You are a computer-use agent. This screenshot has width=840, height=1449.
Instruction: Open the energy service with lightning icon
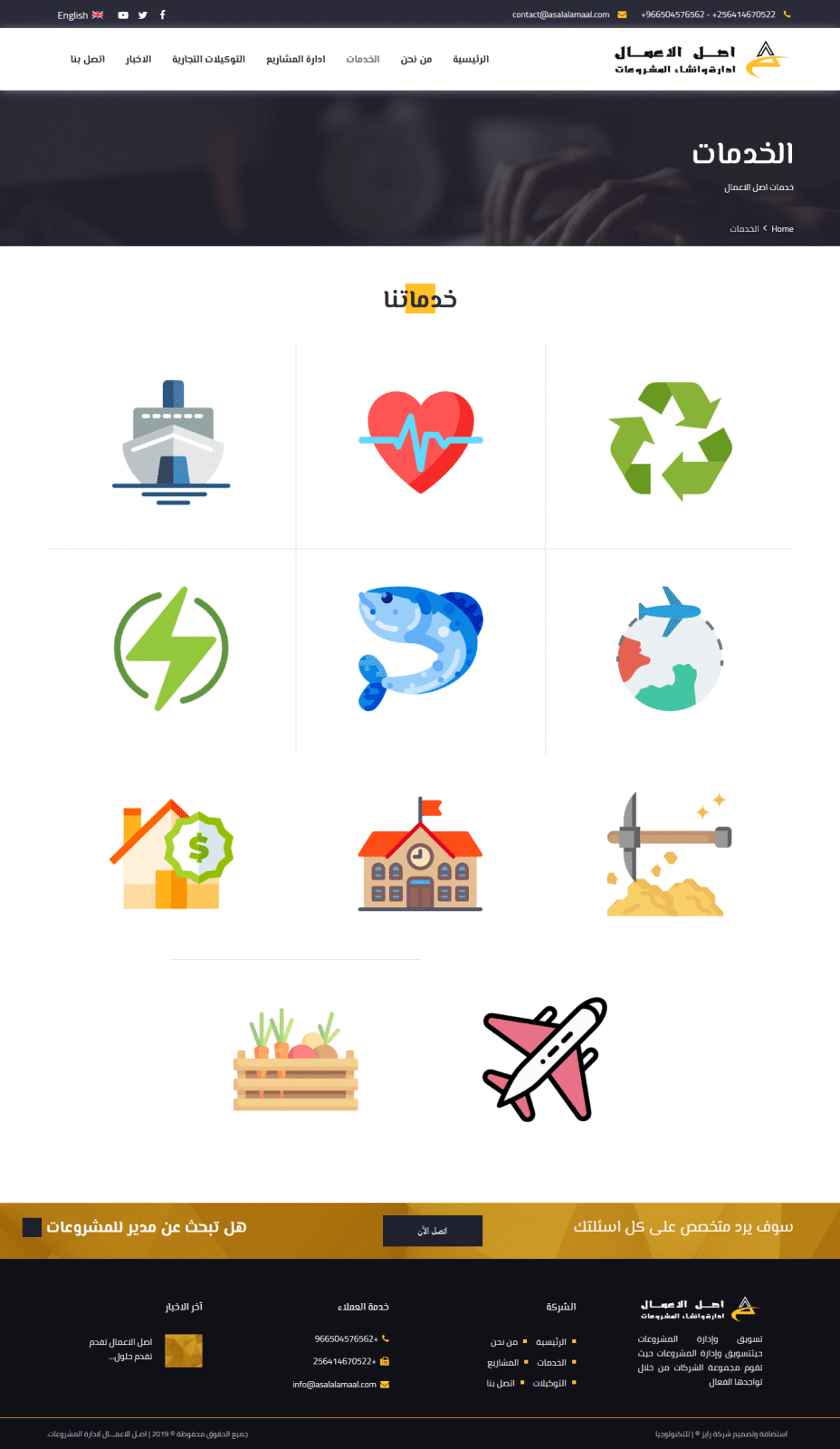click(171, 648)
